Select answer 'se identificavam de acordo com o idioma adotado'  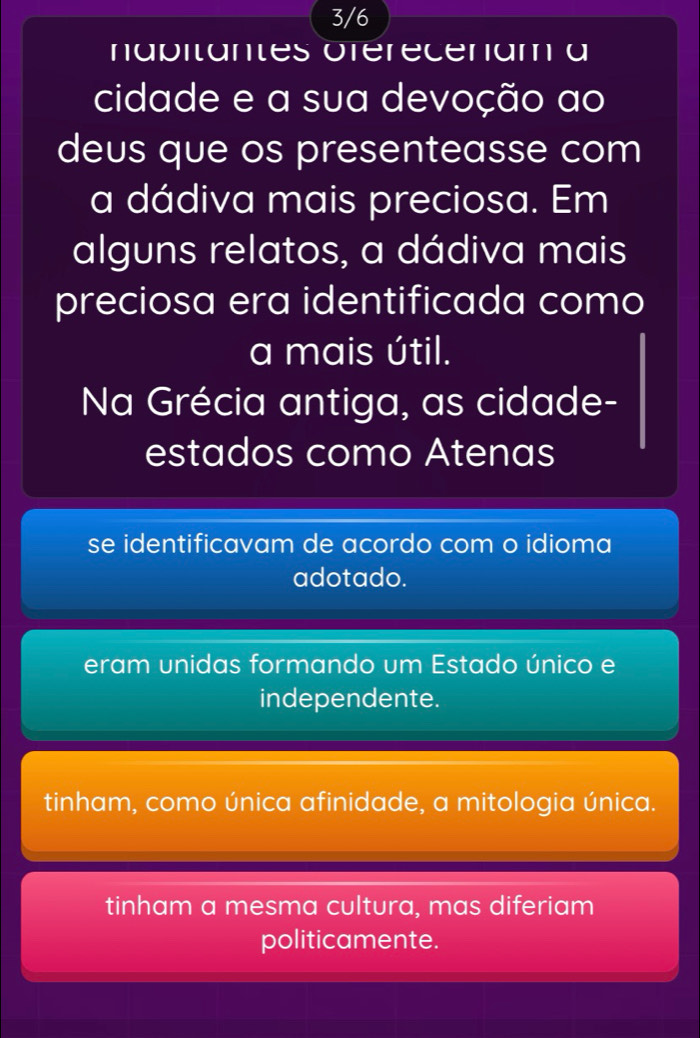tap(350, 561)
